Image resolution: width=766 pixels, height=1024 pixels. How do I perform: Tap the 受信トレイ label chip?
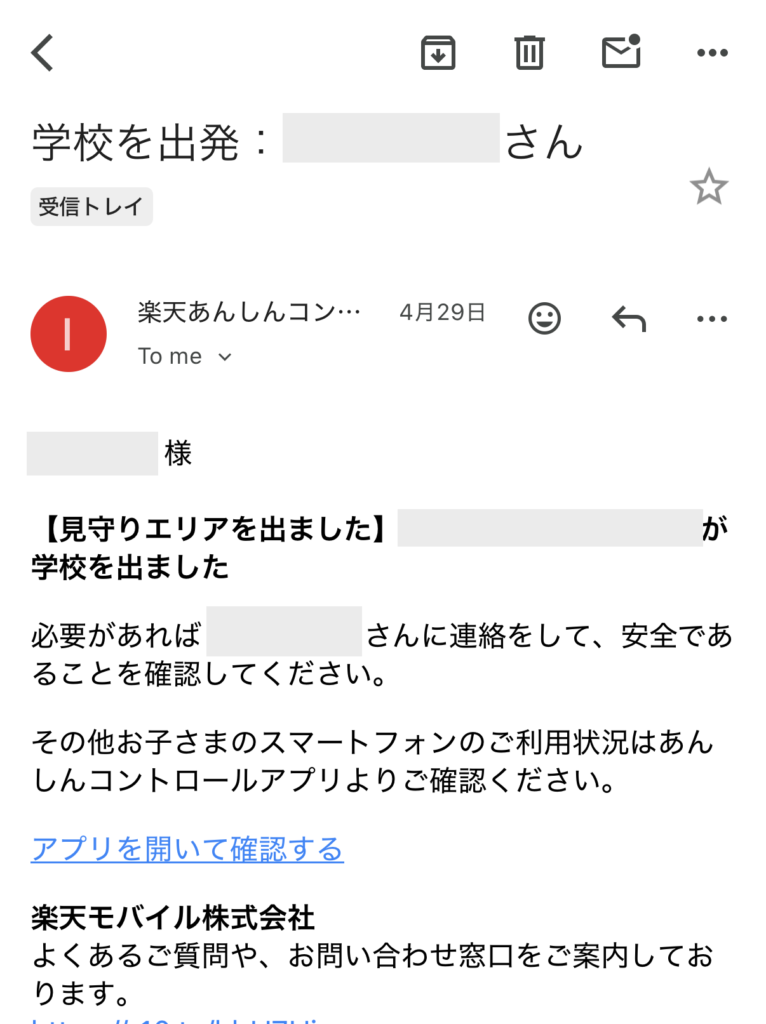click(x=91, y=206)
